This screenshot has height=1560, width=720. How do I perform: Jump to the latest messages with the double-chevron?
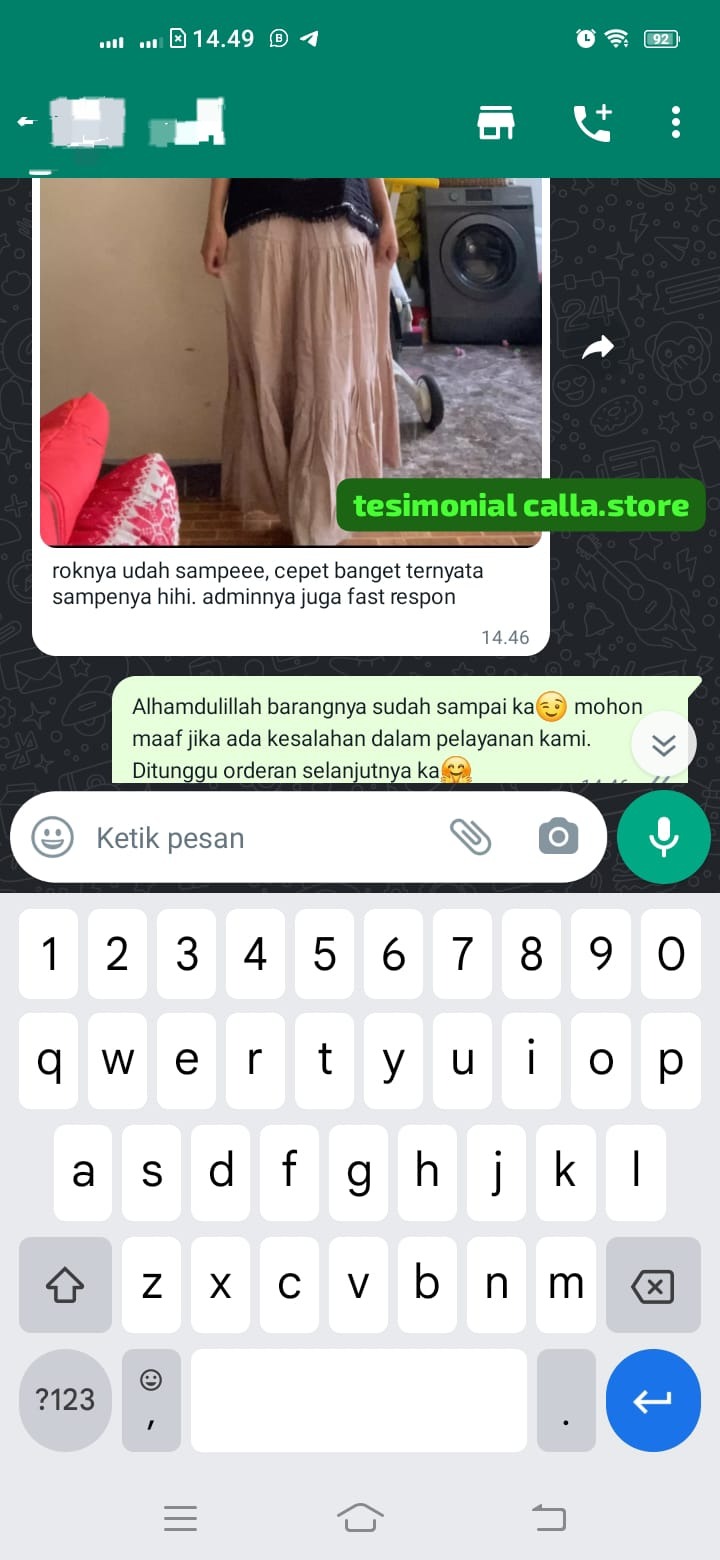(664, 745)
